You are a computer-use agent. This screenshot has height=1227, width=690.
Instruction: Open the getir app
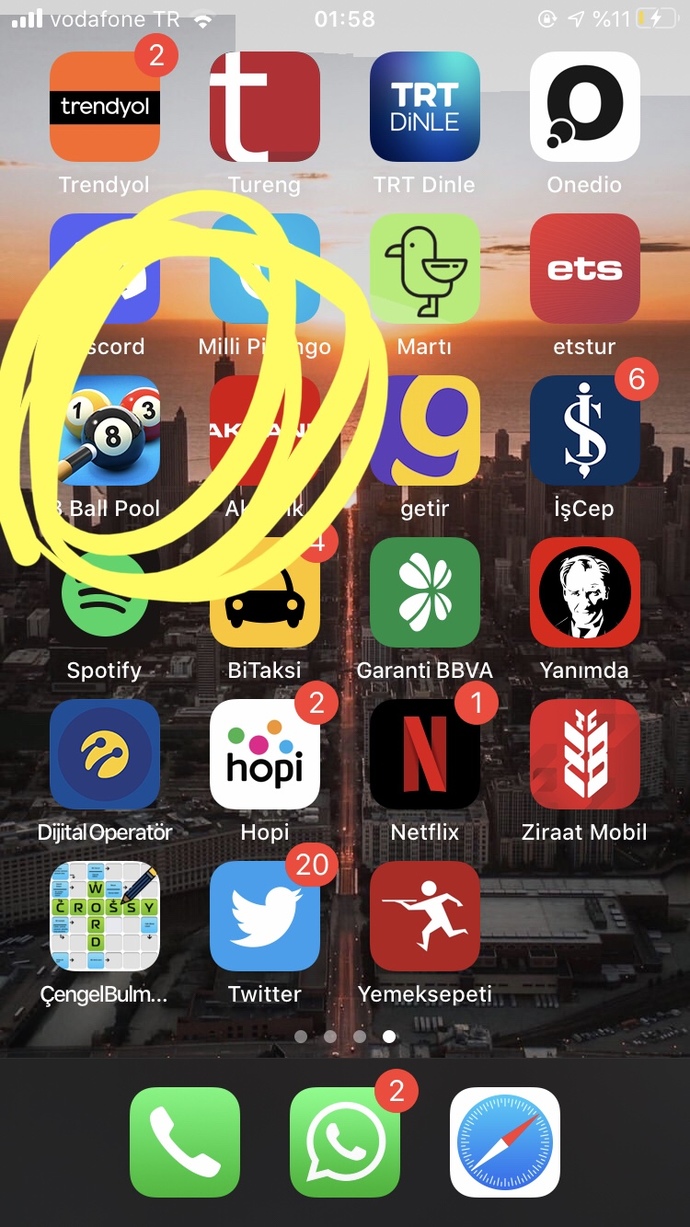tap(425, 431)
